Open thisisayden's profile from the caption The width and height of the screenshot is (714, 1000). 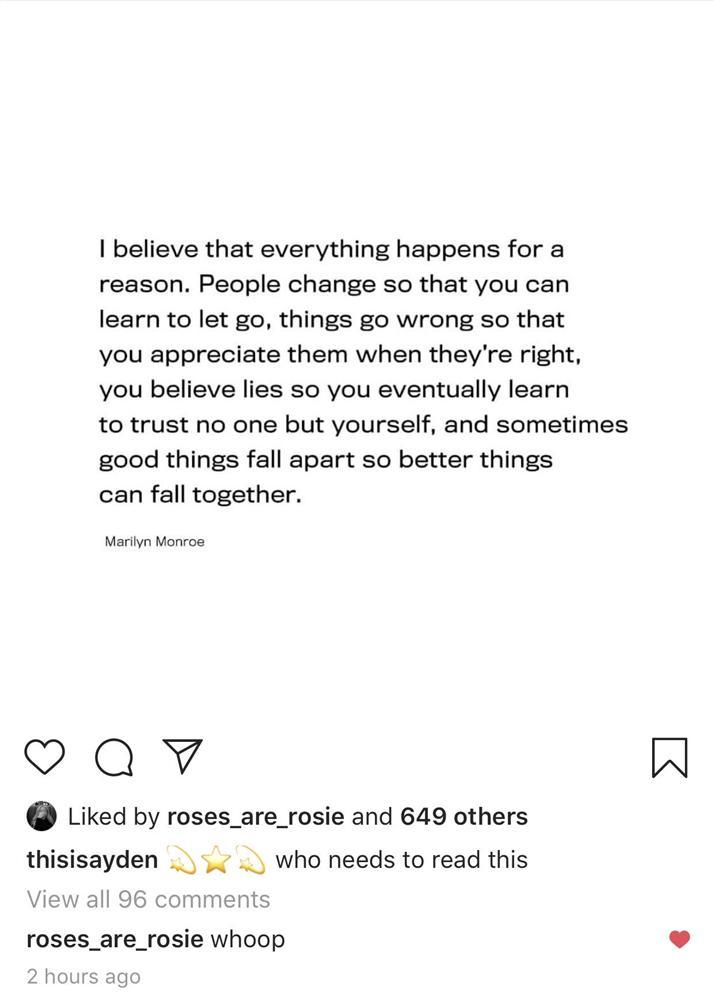click(x=92, y=860)
